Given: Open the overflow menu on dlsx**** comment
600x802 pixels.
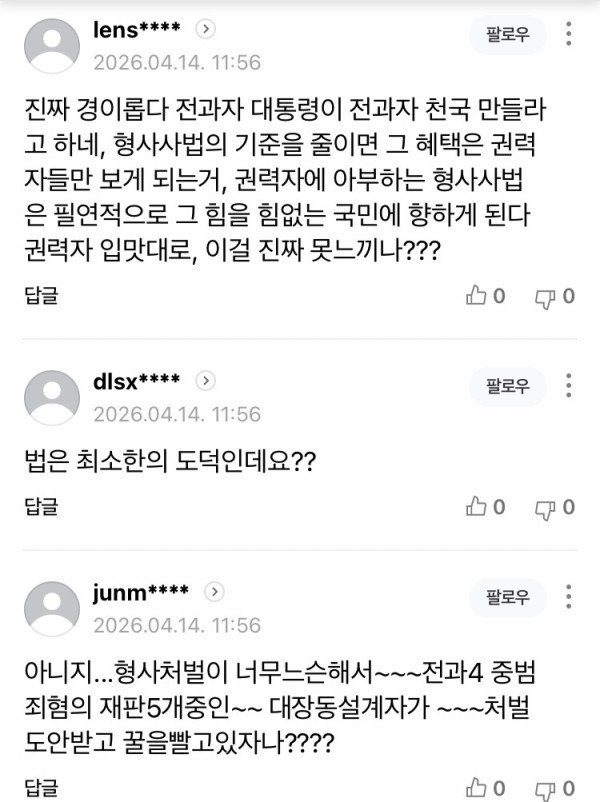Looking at the screenshot, I should 568,386.
